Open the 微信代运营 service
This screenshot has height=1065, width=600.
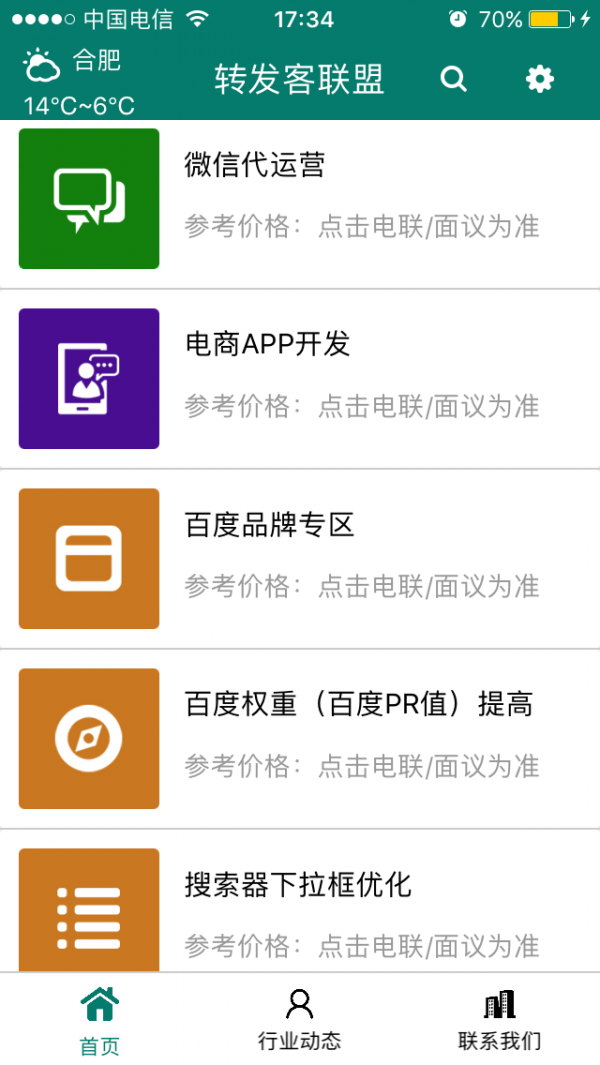(300, 198)
